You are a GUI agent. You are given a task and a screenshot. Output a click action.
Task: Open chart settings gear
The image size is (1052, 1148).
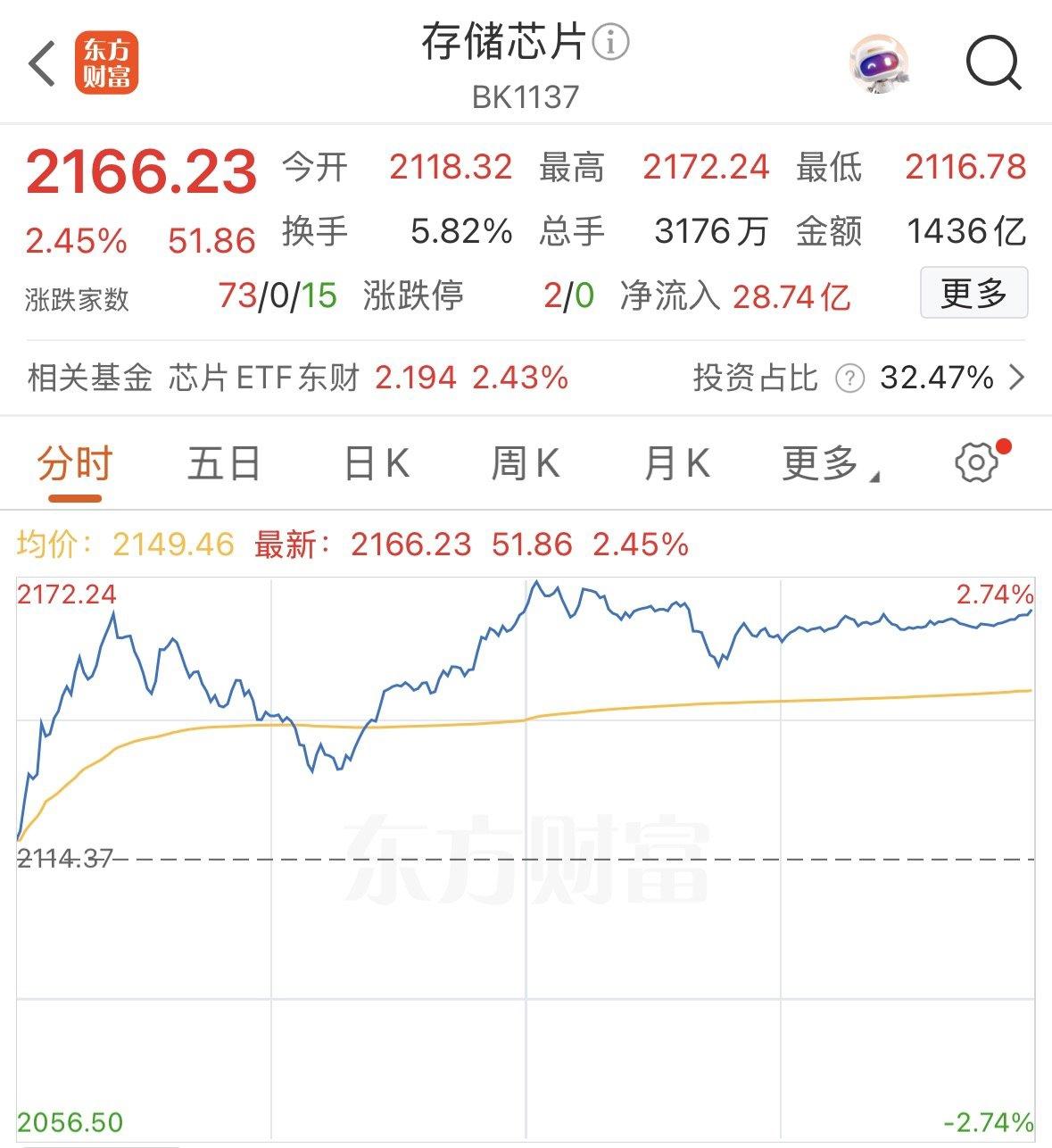(x=976, y=462)
